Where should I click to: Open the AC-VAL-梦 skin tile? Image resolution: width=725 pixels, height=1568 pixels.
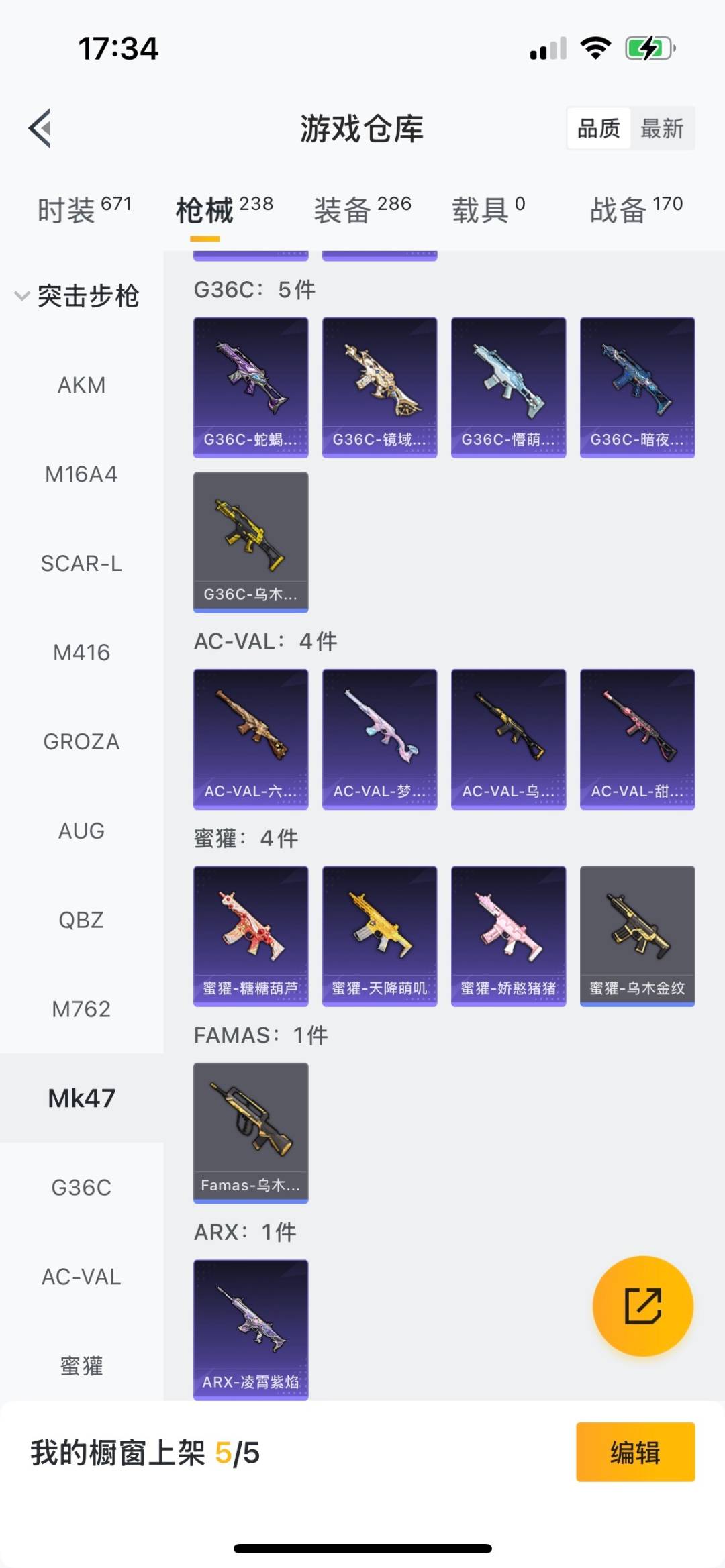[380, 739]
